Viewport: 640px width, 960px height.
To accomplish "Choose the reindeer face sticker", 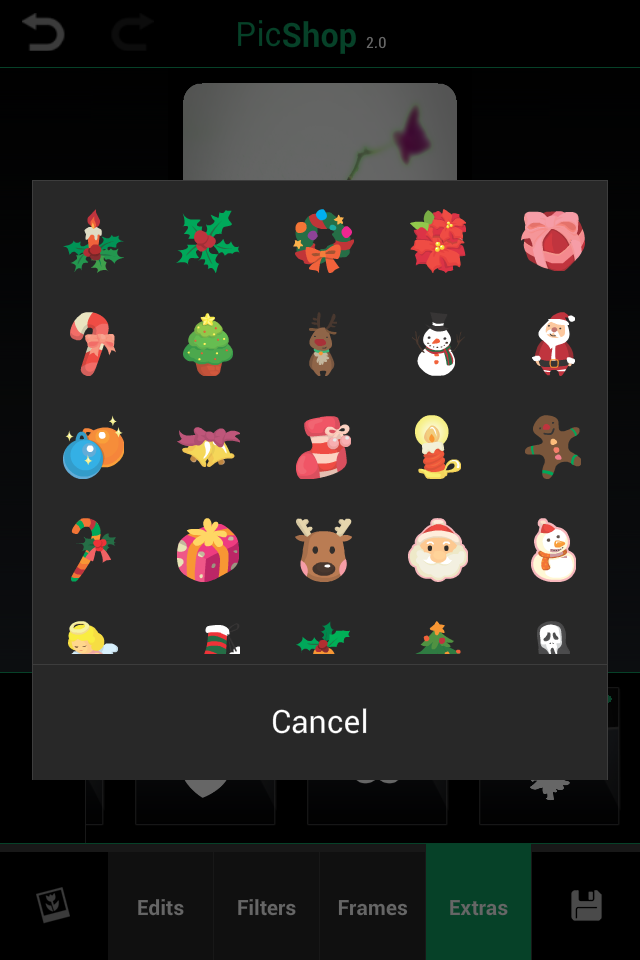I will pyautogui.click(x=323, y=550).
